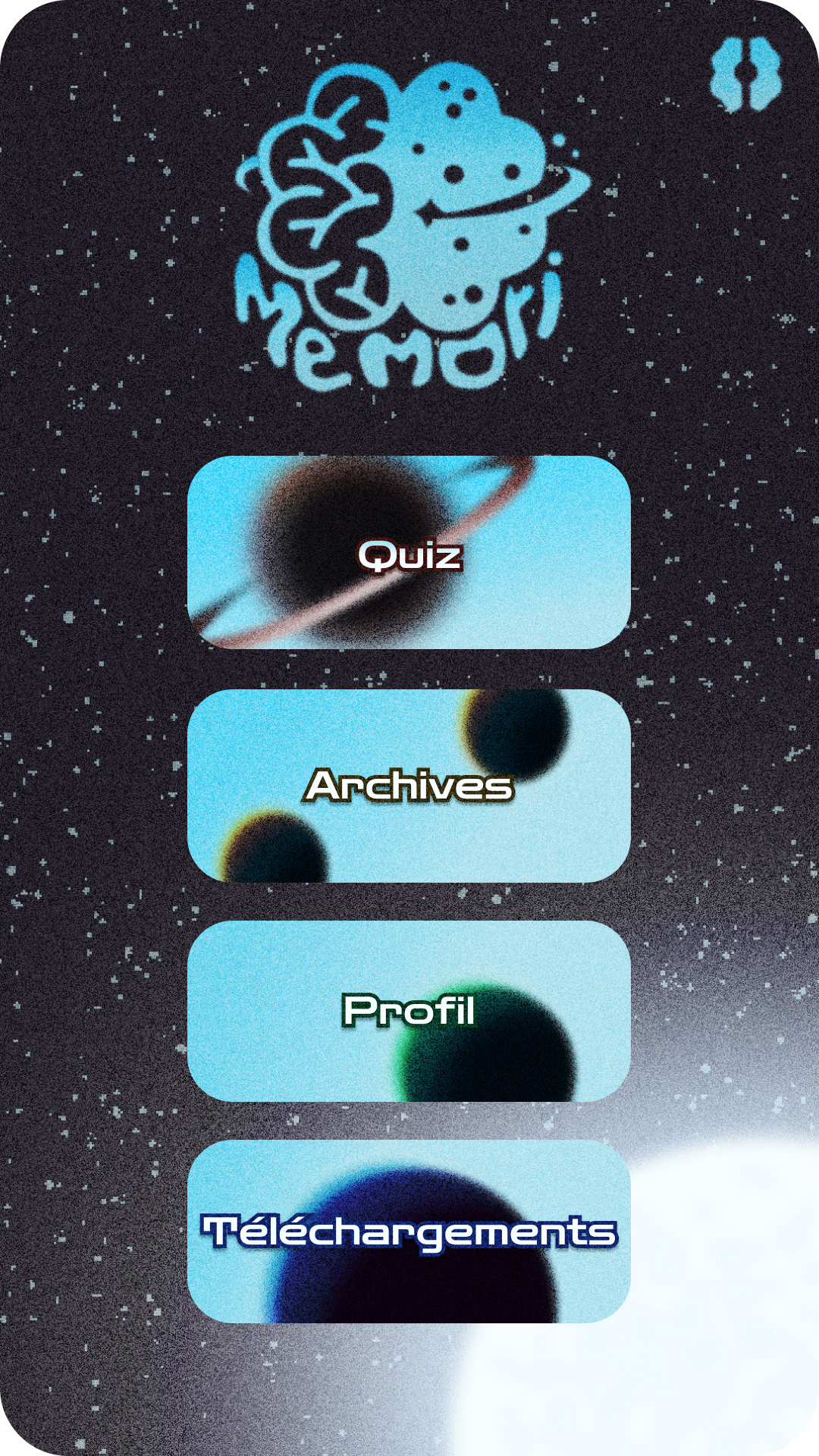Go to Archives
Image resolution: width=819 pixels, height=1456 pixels.
[x=409, y=786]
